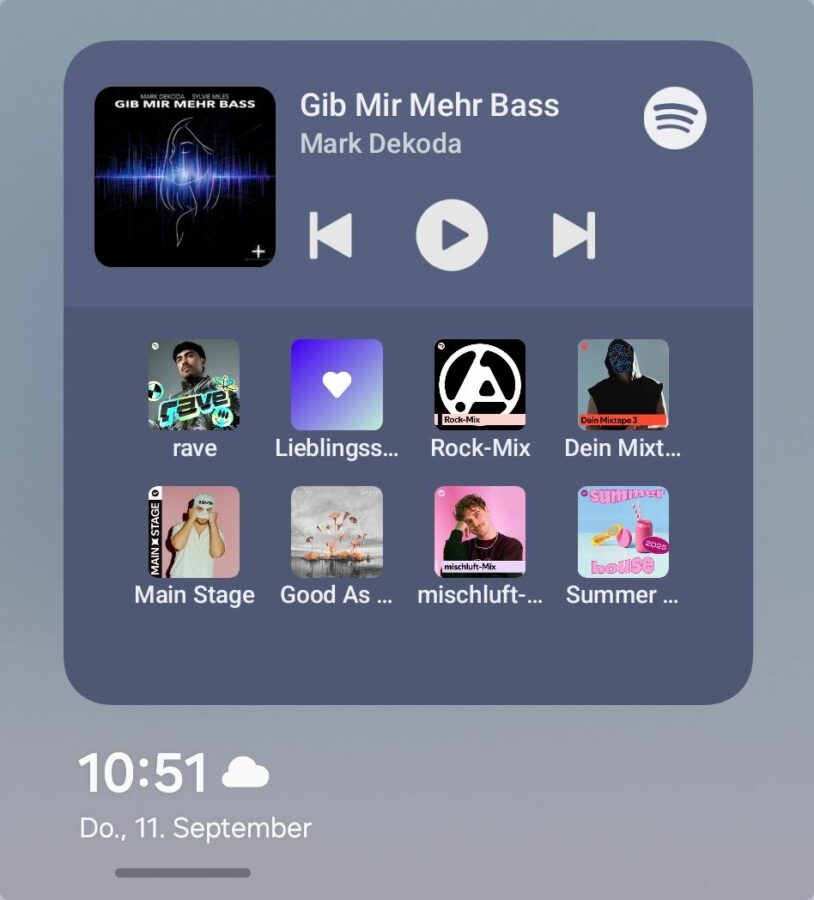Open the Dein Mixtape tile
This screenshot has height=900, width=814.
(623, 385)
